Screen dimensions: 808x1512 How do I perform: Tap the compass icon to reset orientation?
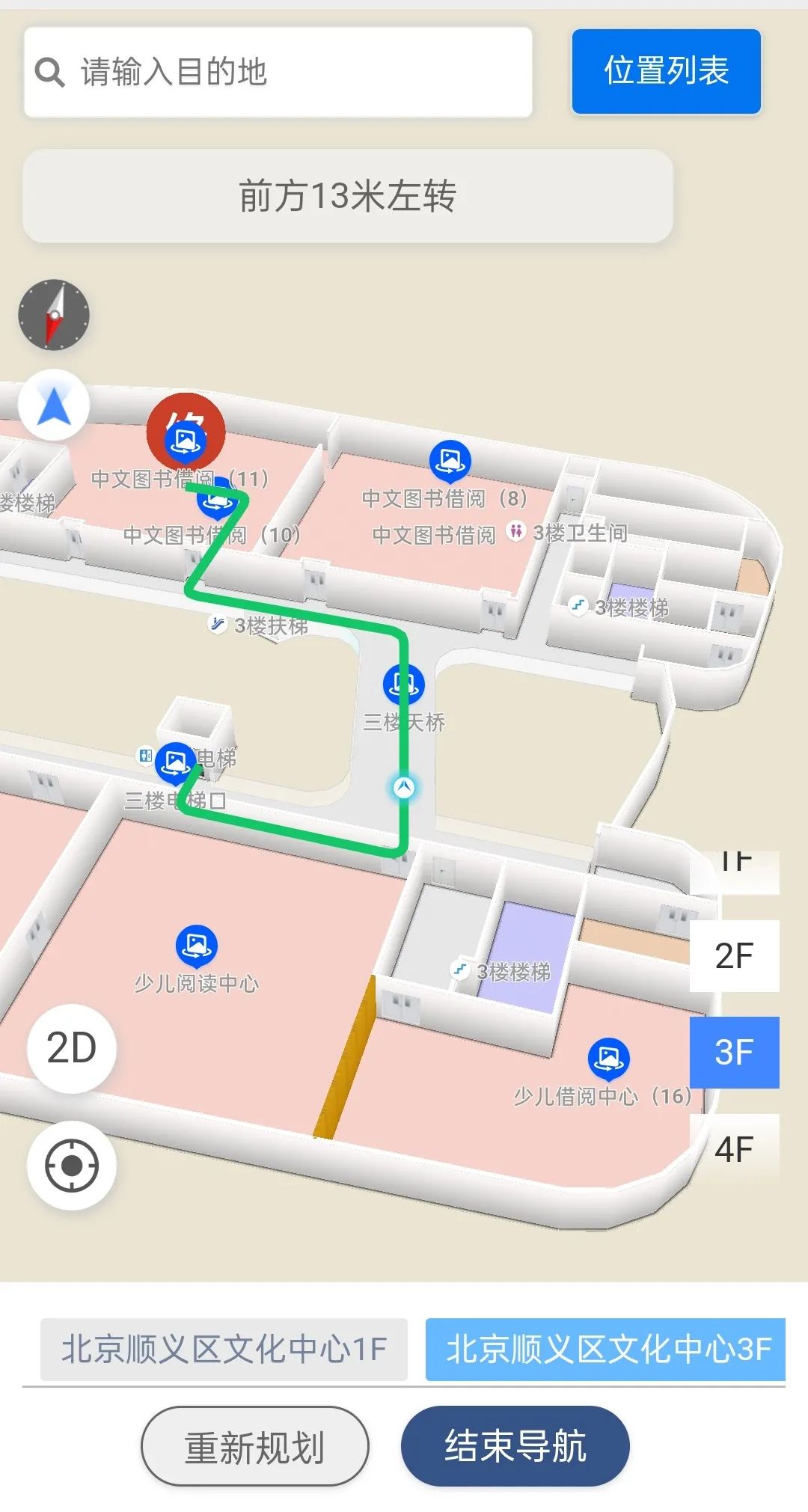pyautogui.click(x=54, y=315)
